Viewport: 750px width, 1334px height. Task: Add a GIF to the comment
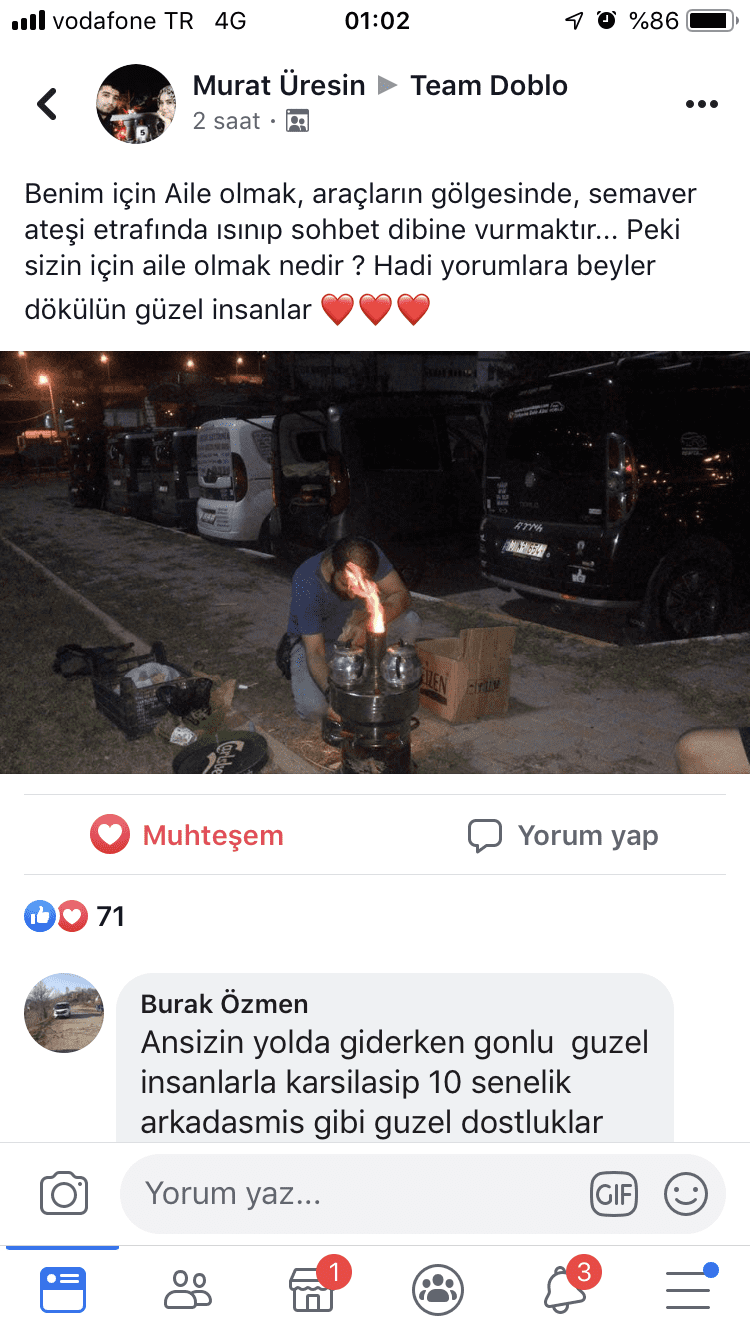click(613, 1194)
